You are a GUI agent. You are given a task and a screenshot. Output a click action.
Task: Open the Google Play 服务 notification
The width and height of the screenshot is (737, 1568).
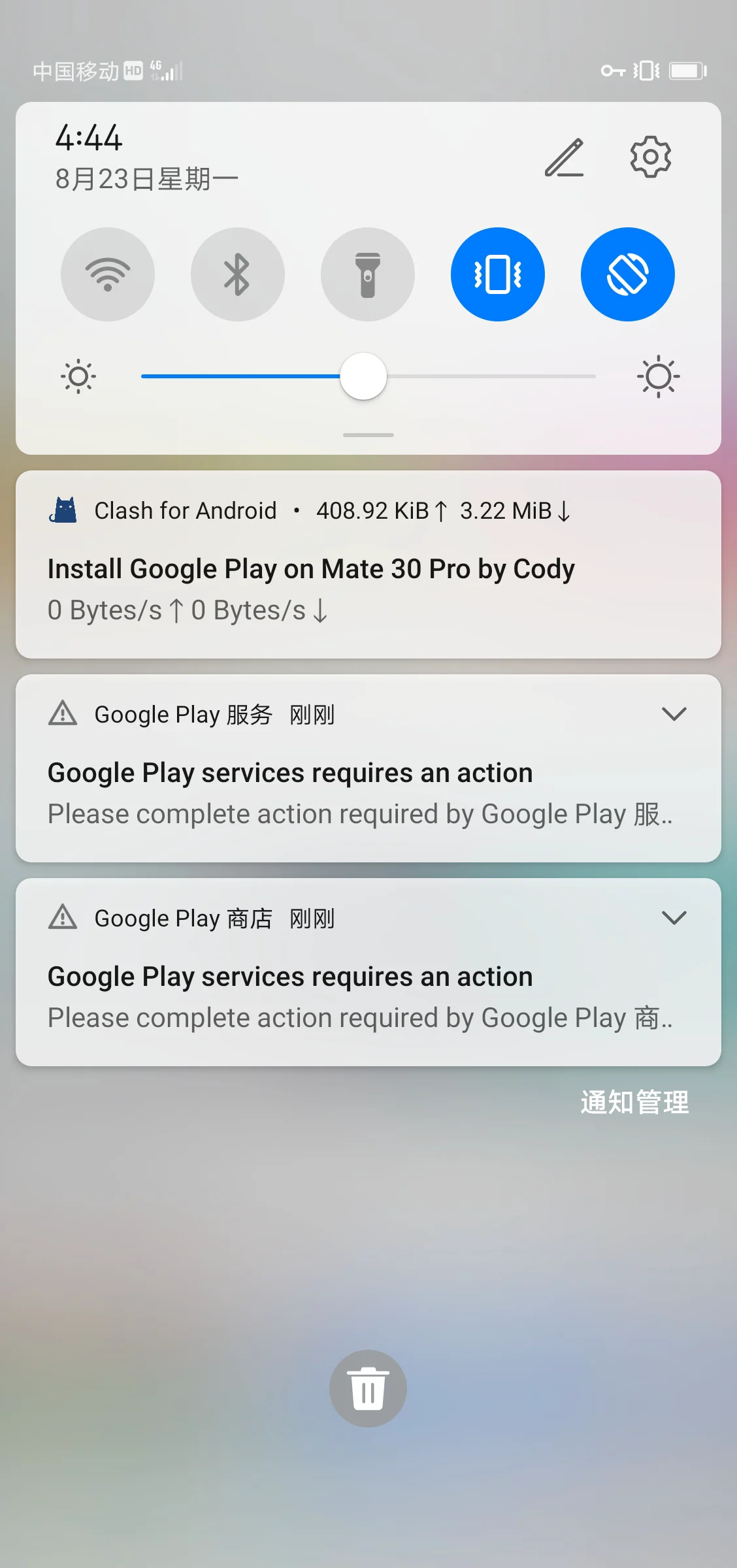point(368,768)
